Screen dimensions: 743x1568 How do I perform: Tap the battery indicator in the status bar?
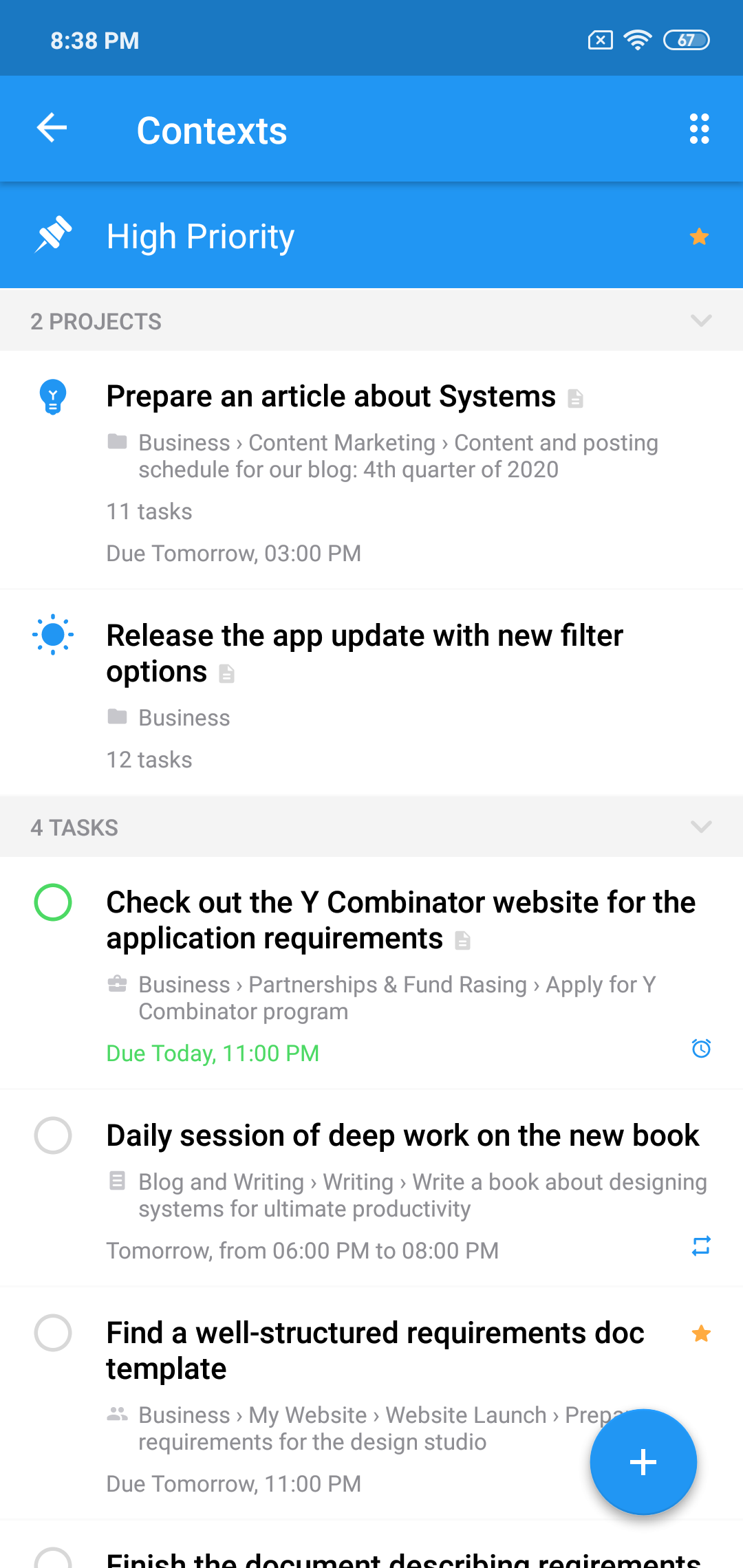click(686, 40)
